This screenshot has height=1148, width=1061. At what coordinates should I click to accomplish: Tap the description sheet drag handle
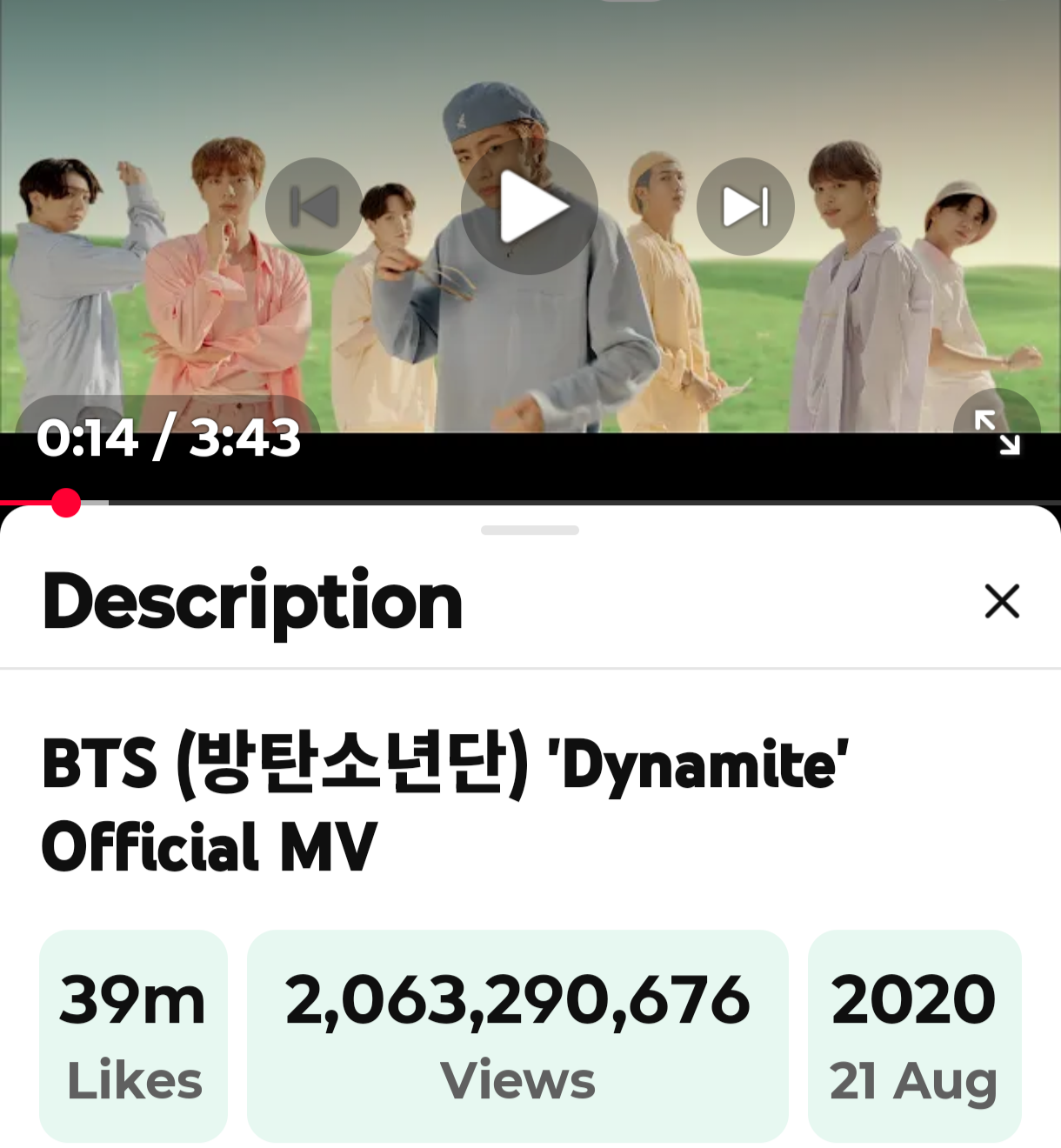point(530,531)
